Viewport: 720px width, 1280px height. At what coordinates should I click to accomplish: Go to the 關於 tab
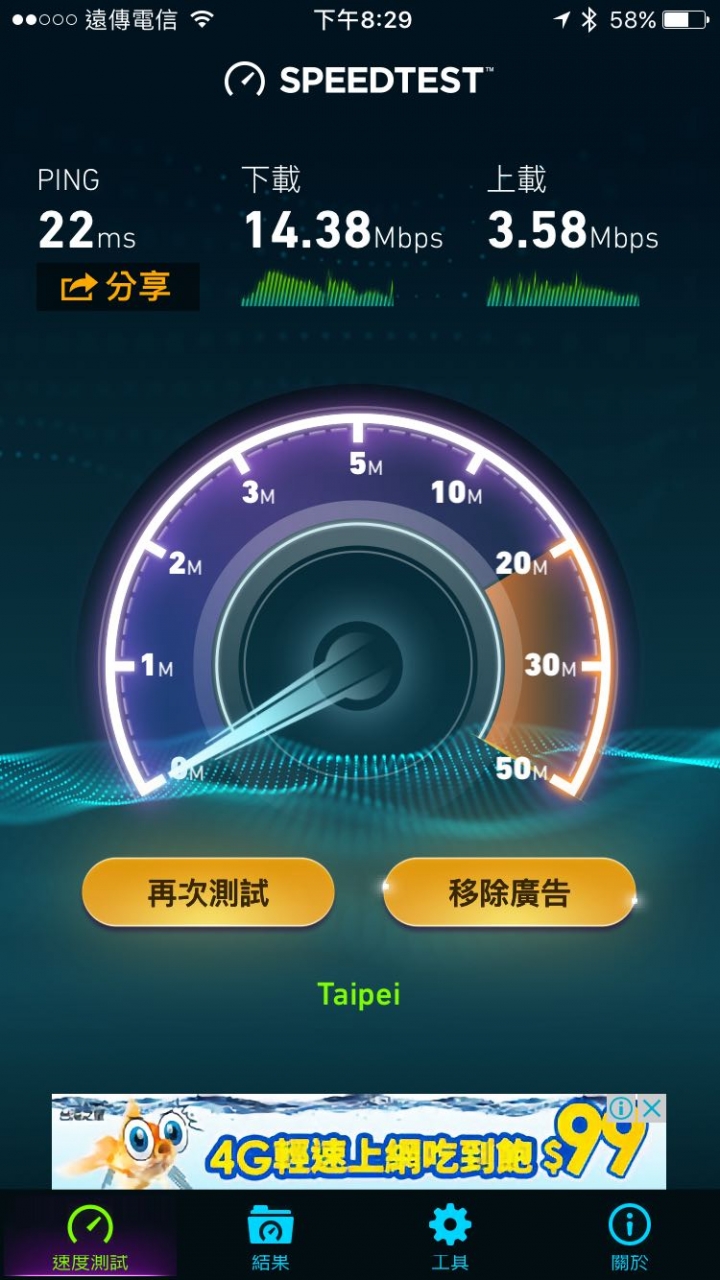coord(630,1238)
